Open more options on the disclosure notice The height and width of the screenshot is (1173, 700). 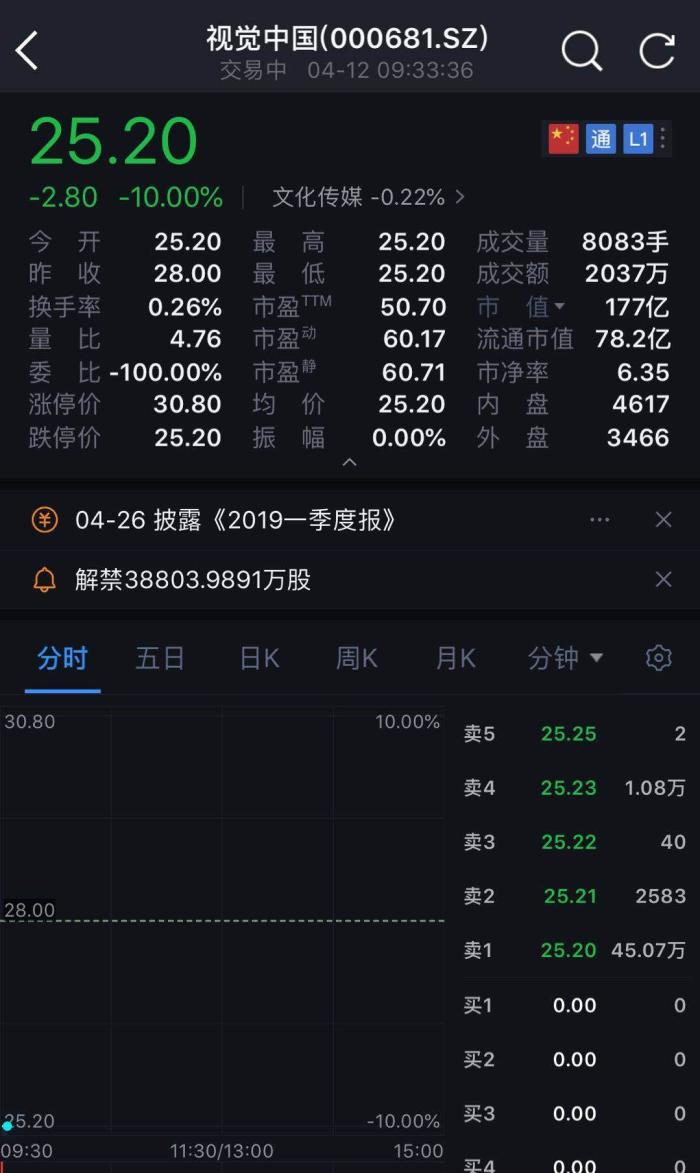click(599, 520)
